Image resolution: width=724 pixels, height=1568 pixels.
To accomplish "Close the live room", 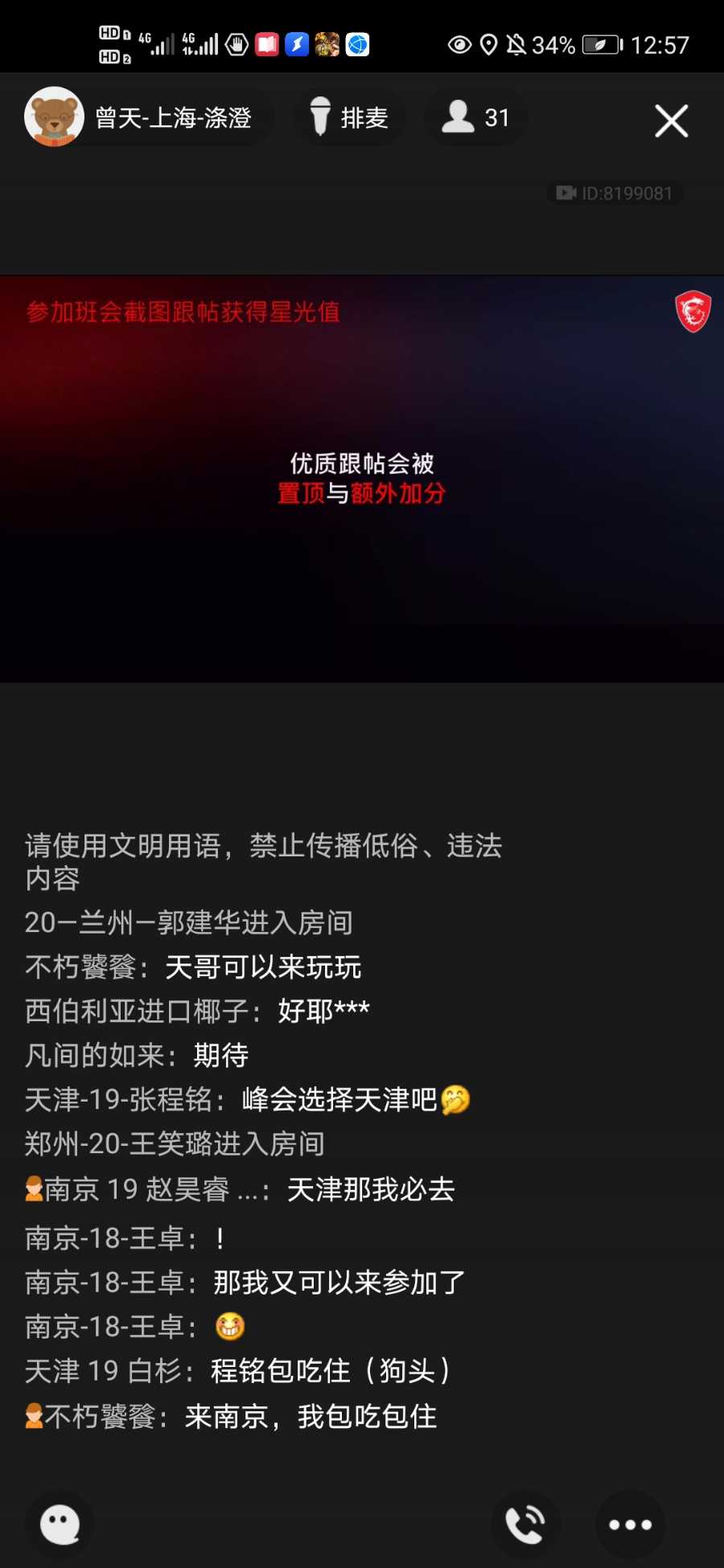I will (671, 121).
